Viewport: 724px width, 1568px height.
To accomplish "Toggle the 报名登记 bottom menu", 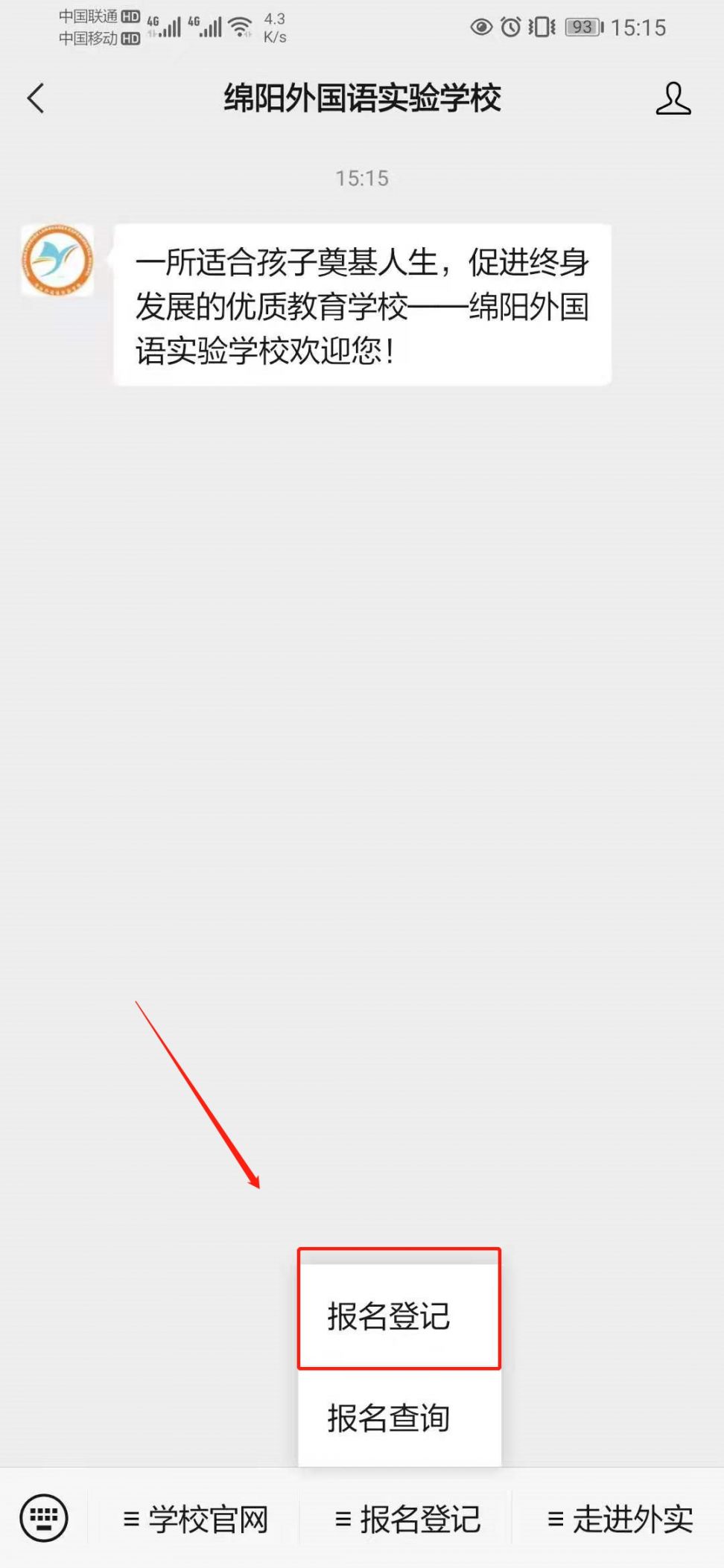I will coord(407,1519).
